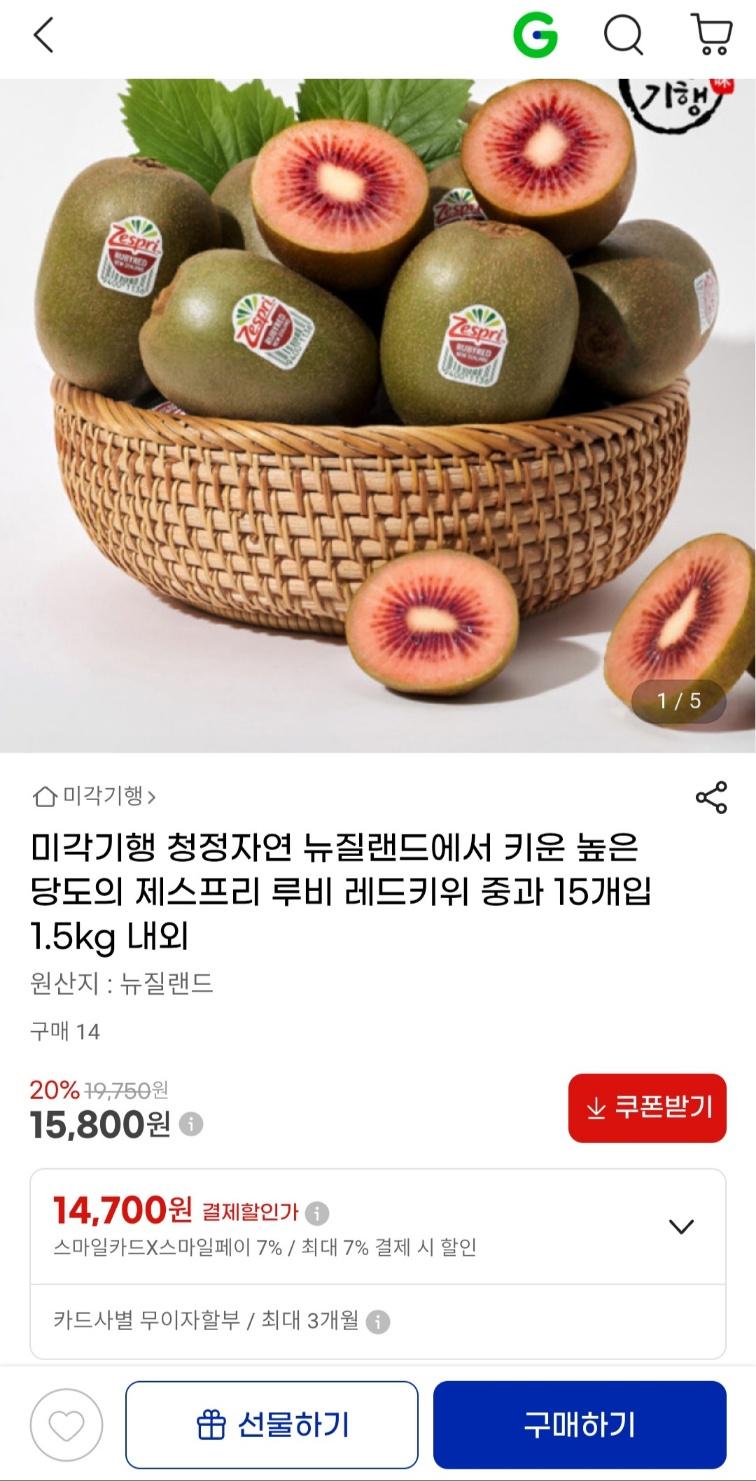Viewport: 756px width, 1481px height.
Task: Show info about 카드사별 무이자할부
Action: tap(378, 1322)
